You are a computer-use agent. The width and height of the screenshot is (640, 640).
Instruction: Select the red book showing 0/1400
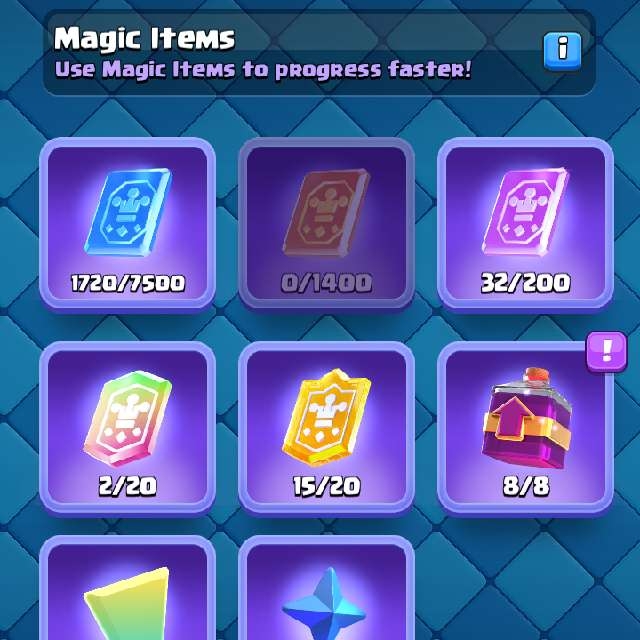pyautogui.click(x=327, y=224)
